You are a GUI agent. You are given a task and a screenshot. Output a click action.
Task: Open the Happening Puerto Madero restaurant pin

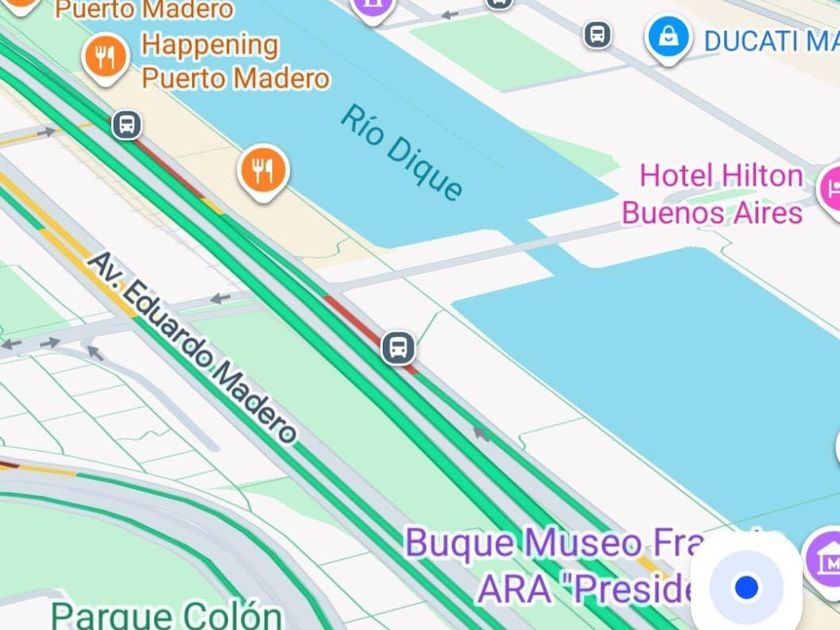pos(105,56)
